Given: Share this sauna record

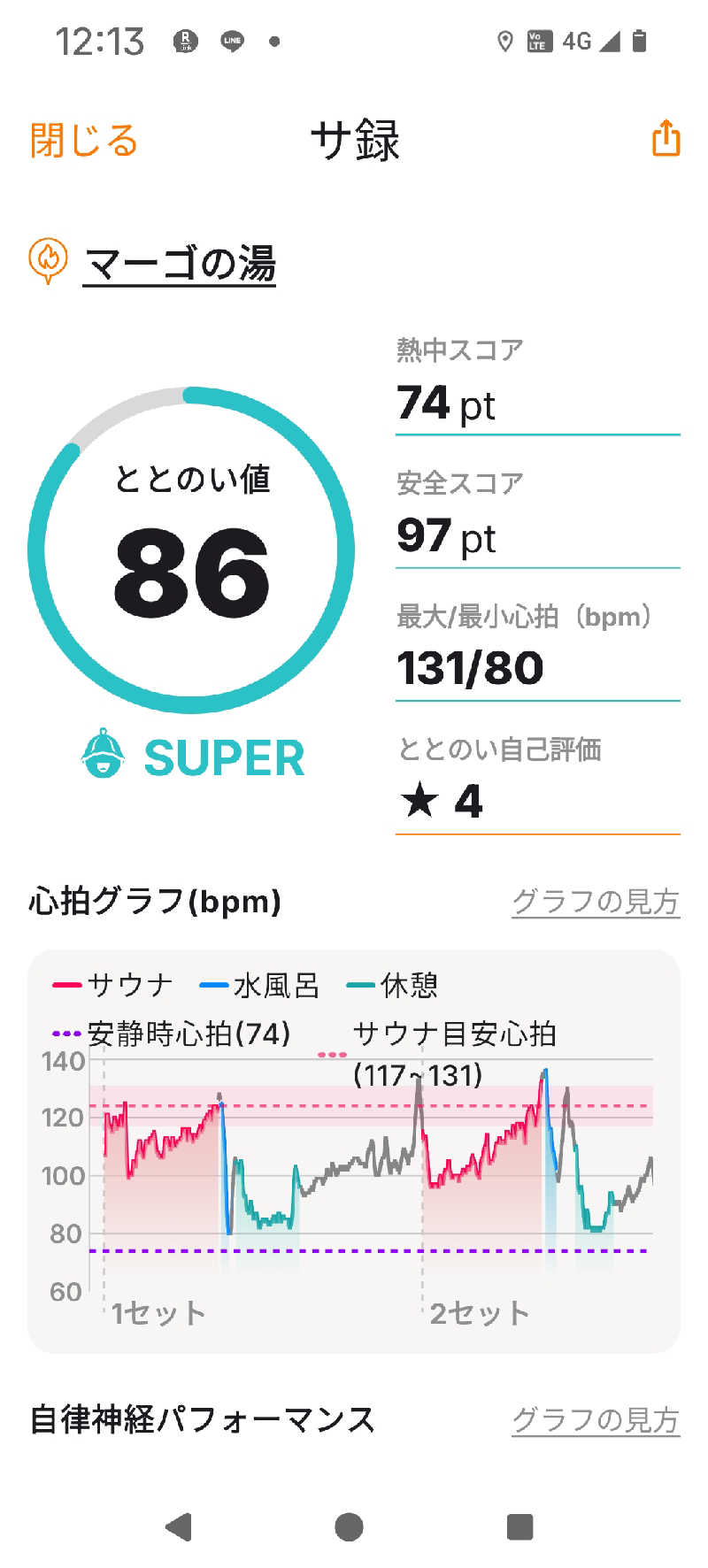Looking at the screenshot, I should pos(666,139).
